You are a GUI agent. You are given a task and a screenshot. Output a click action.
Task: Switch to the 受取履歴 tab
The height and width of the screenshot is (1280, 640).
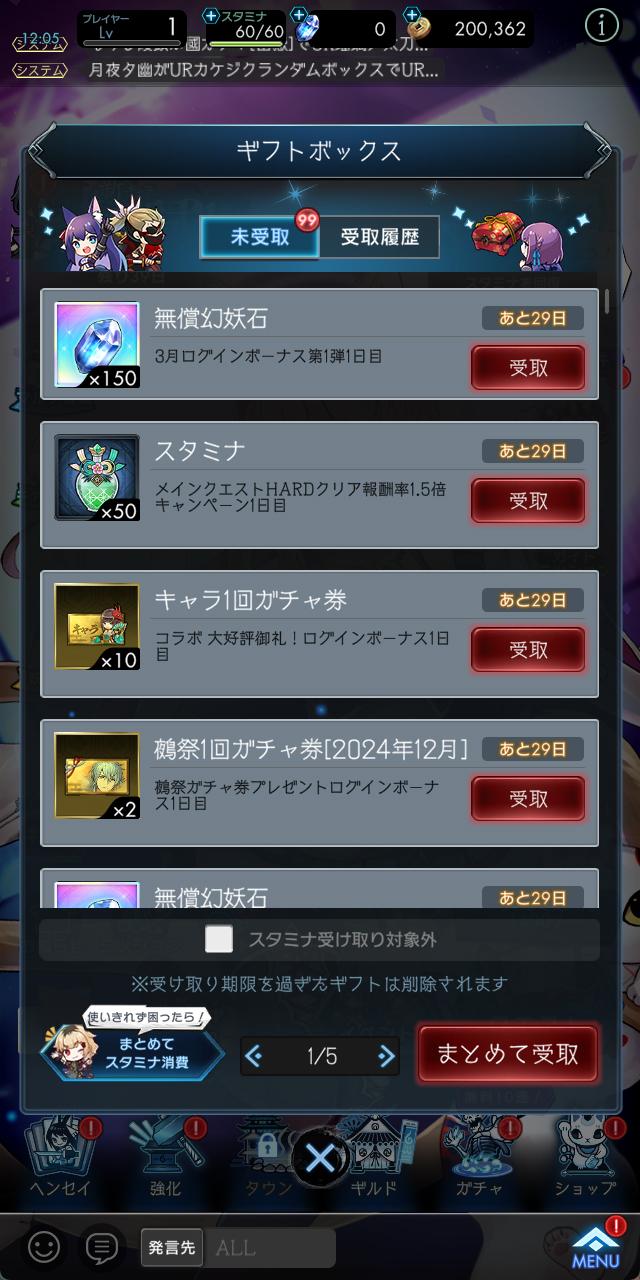point(379,237)
